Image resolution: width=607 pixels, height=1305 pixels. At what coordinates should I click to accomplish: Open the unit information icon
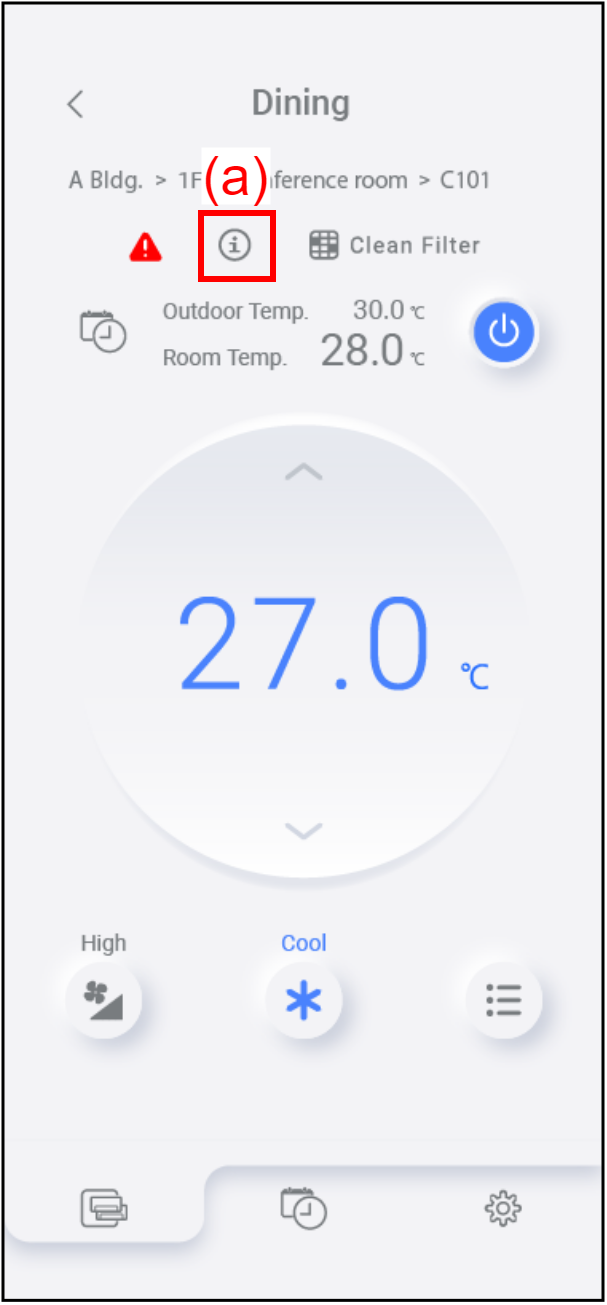pyautogui.click(x=235, y=246)
